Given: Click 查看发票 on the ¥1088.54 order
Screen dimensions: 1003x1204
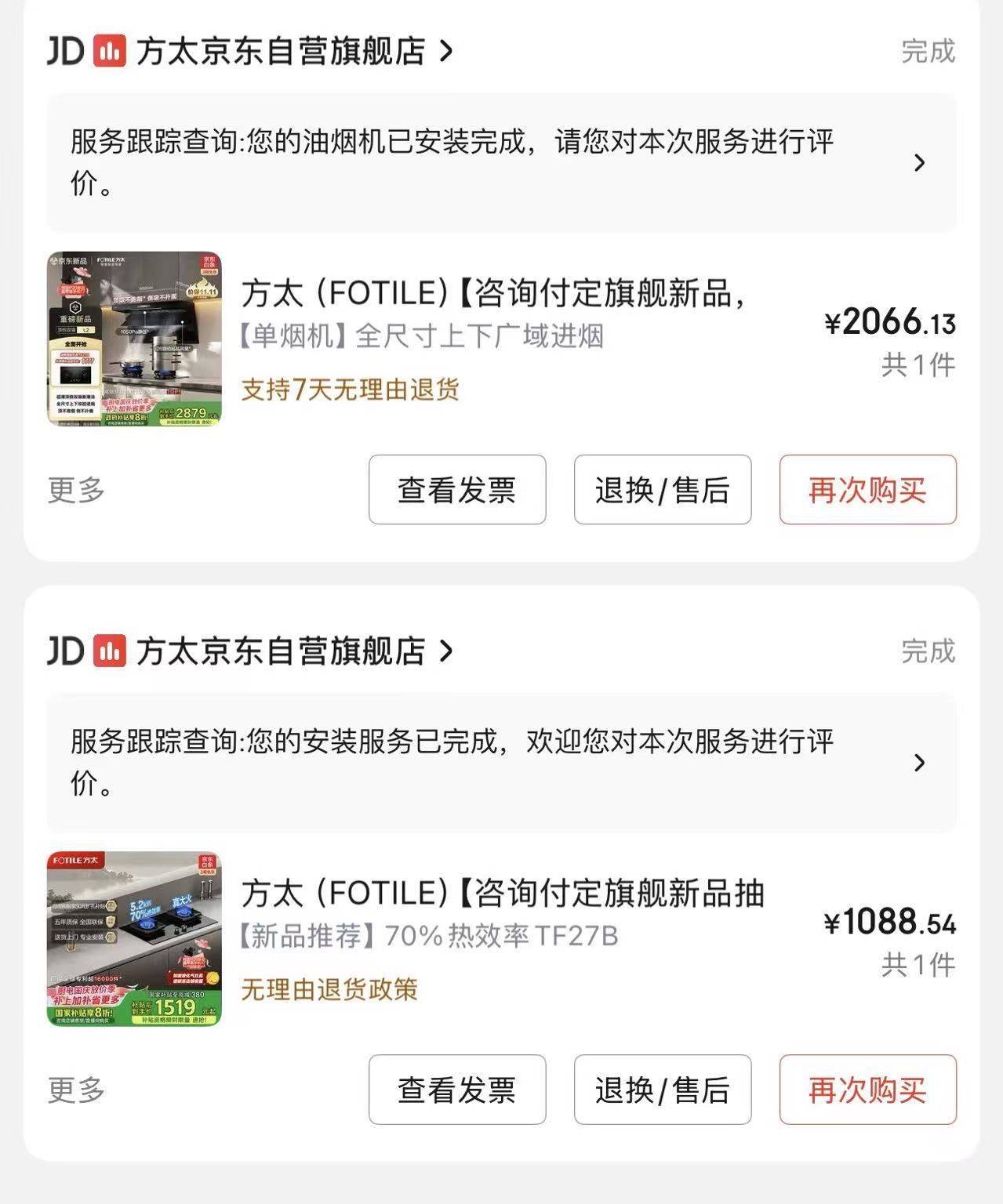Looking at the screenshot, I should [456, 1090].
